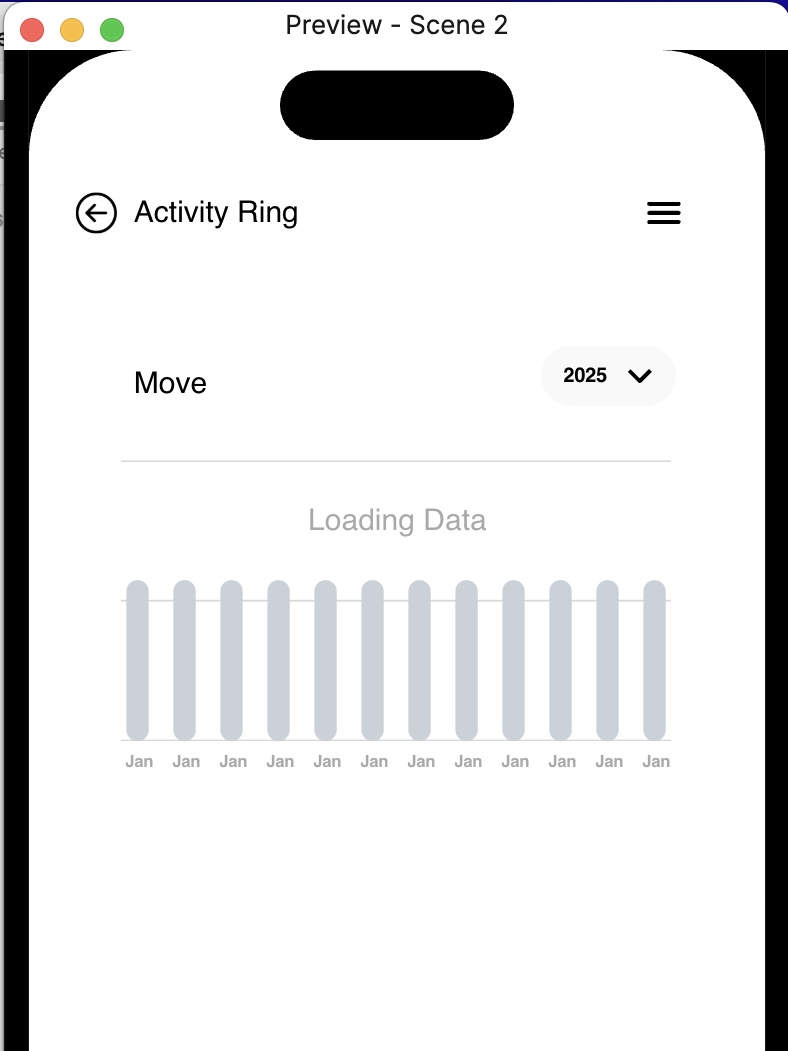
Task: Click the Preview - Scene 2 title bar
Action: pyautogui.click(x=396, y=24)
